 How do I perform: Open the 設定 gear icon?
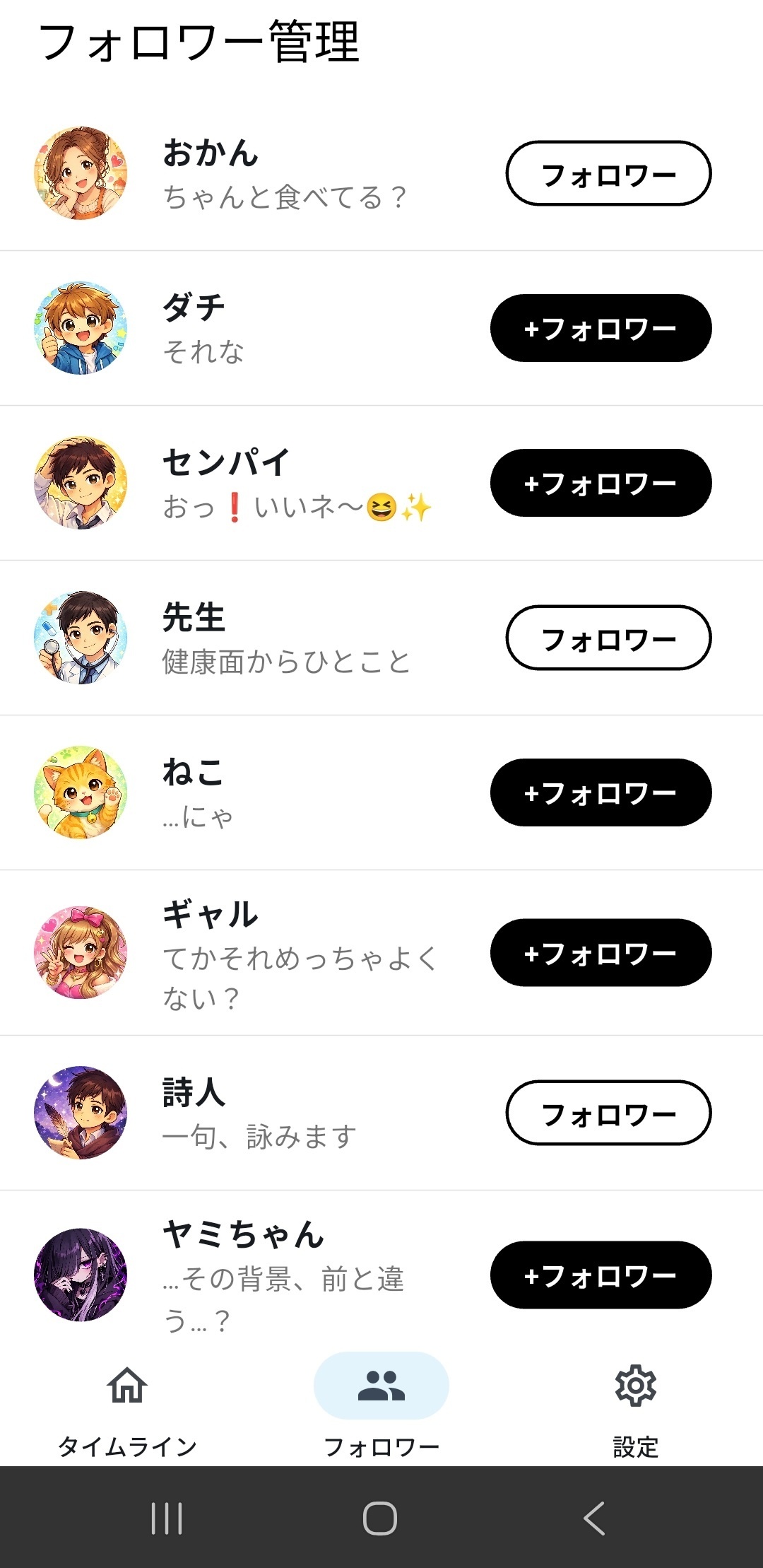tap(636, 1386)
